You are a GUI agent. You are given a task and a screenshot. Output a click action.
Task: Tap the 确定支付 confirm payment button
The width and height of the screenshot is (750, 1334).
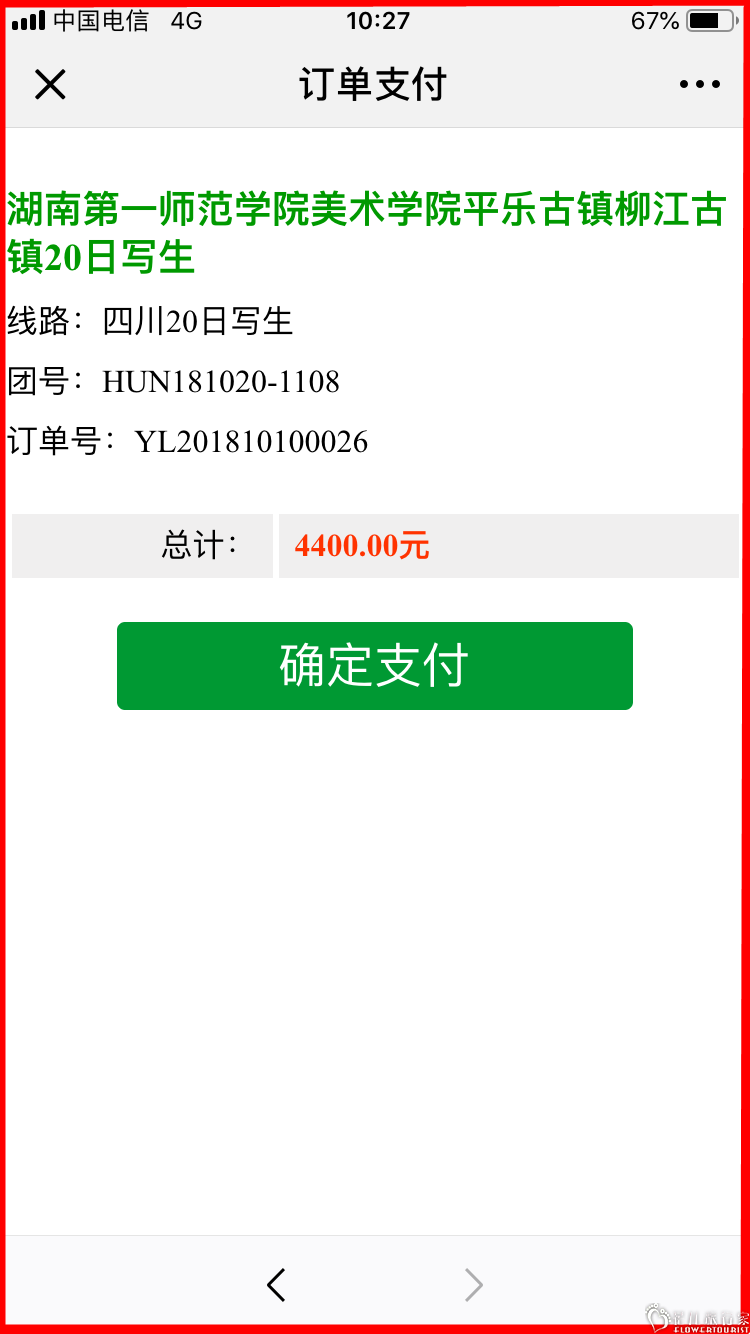(x=375, y=666)
